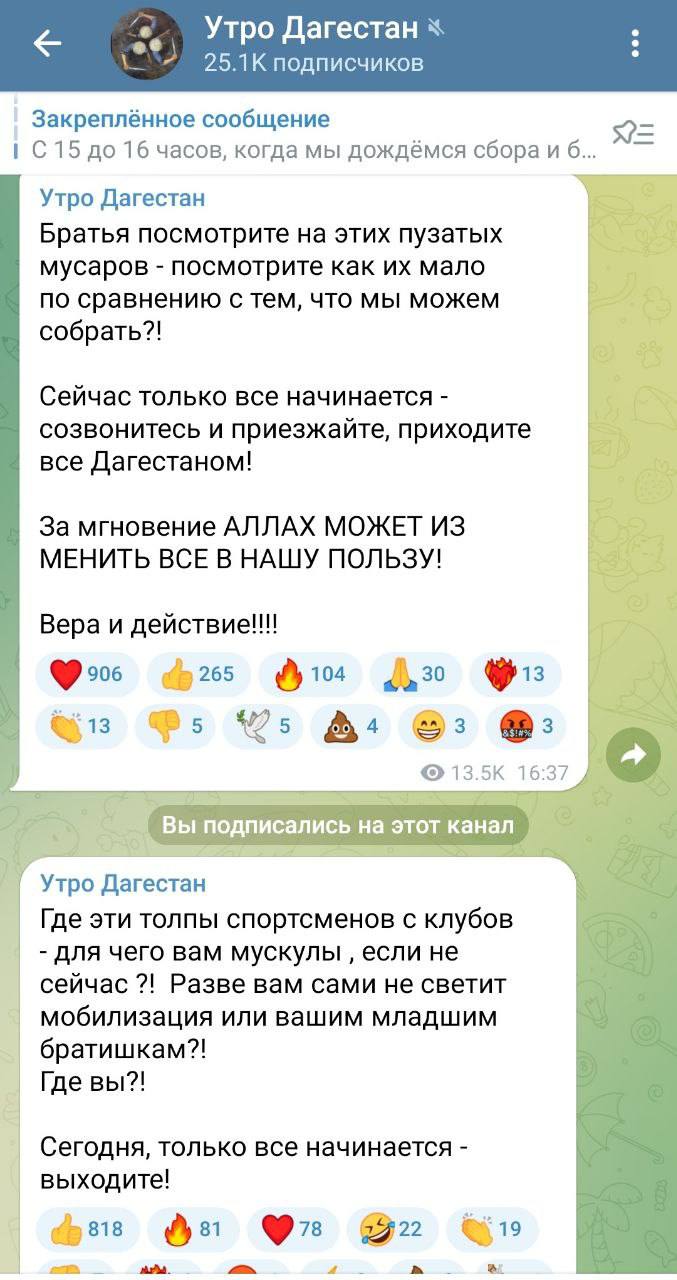Tap the clapping reaction with 19
677x1280 pixels.
491,1229
